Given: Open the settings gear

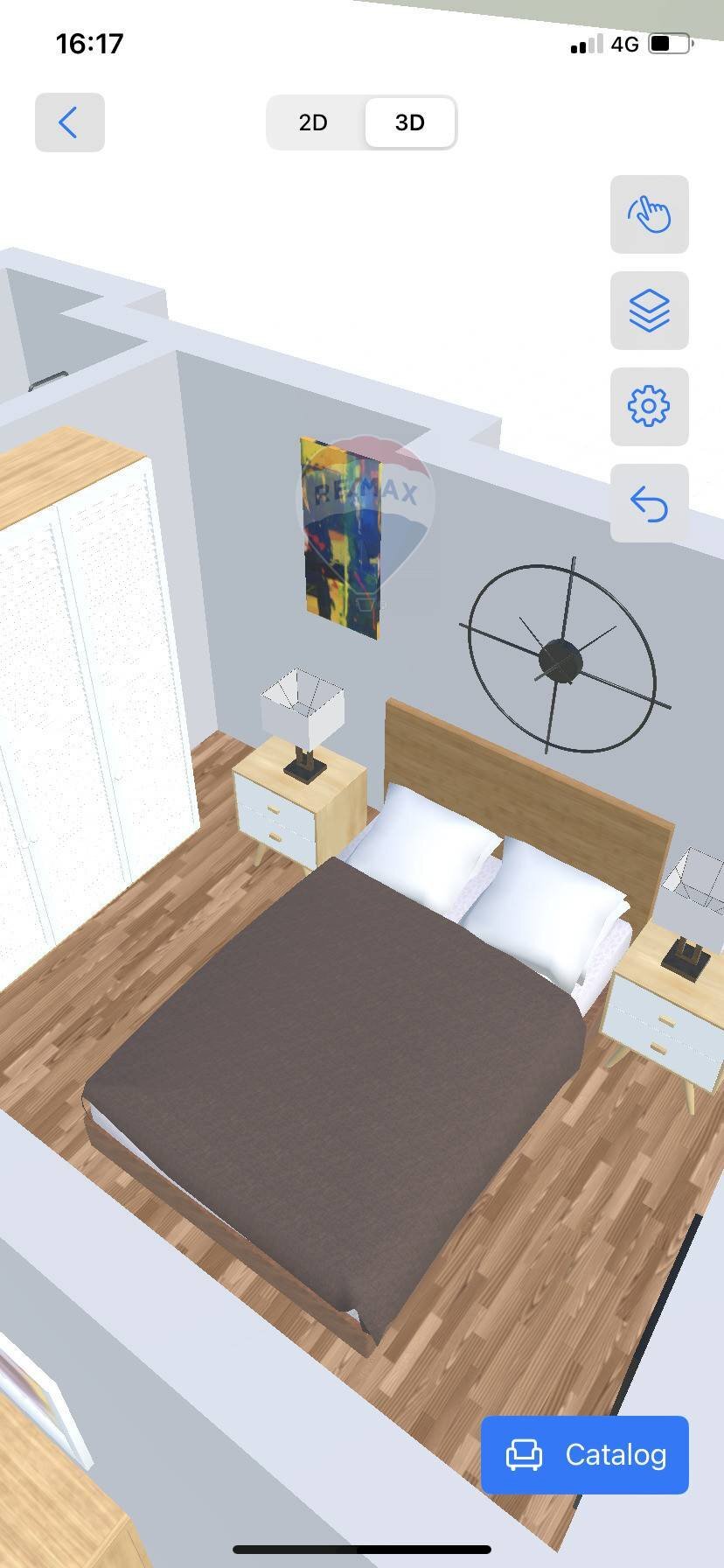Looking at the screenshot, I should (649, 407).
